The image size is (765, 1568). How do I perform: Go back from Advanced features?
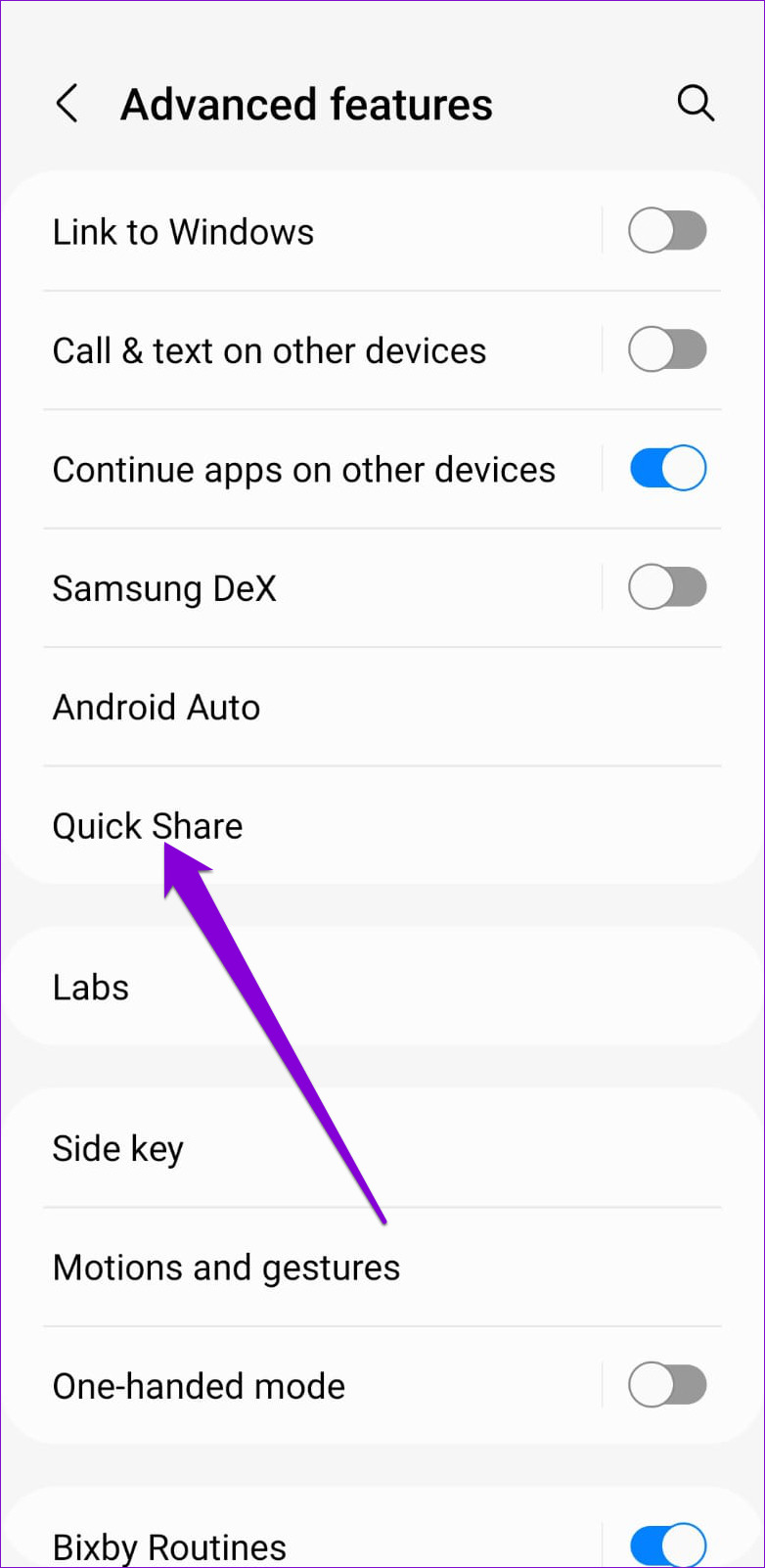coord(67,104)
